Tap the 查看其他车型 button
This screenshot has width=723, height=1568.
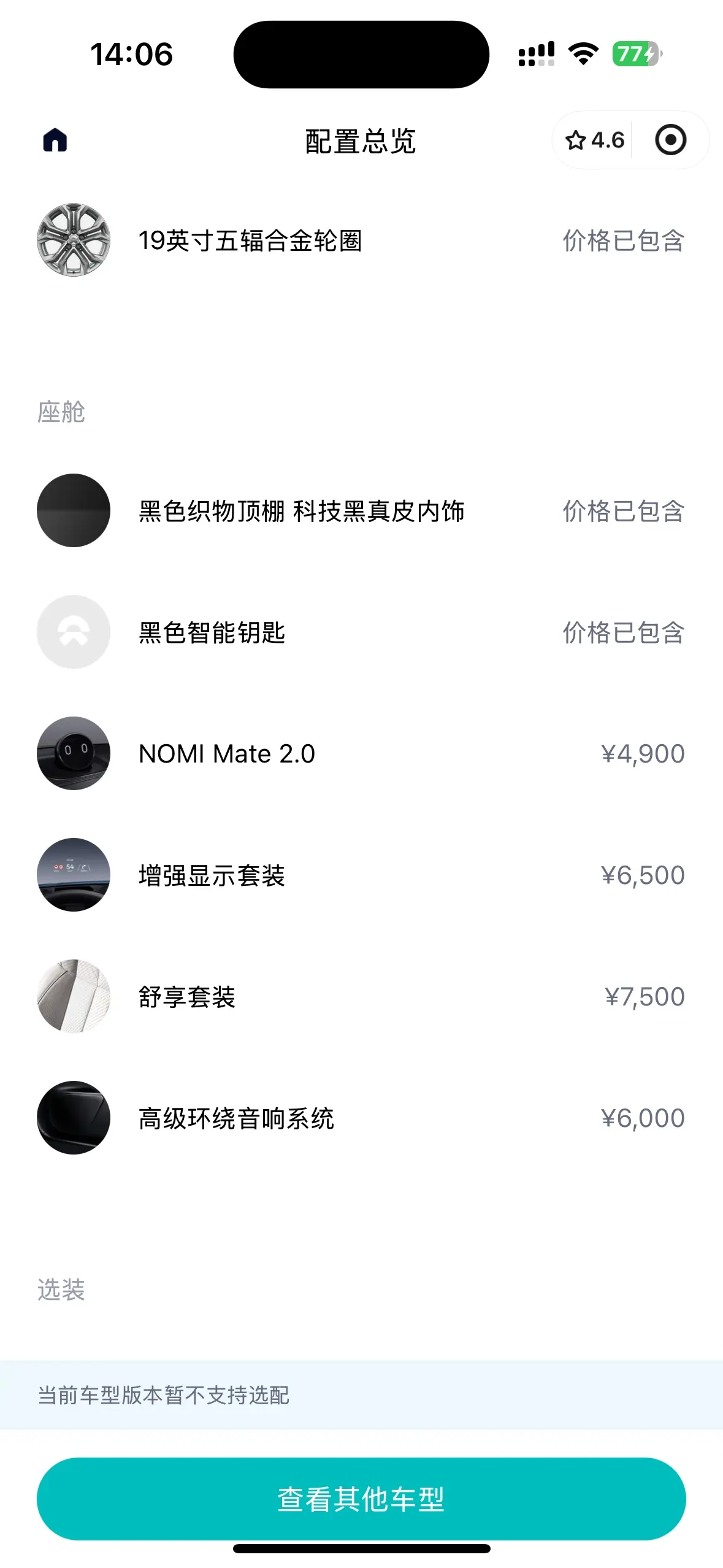pyautogui.click(x=361, y=1499)
